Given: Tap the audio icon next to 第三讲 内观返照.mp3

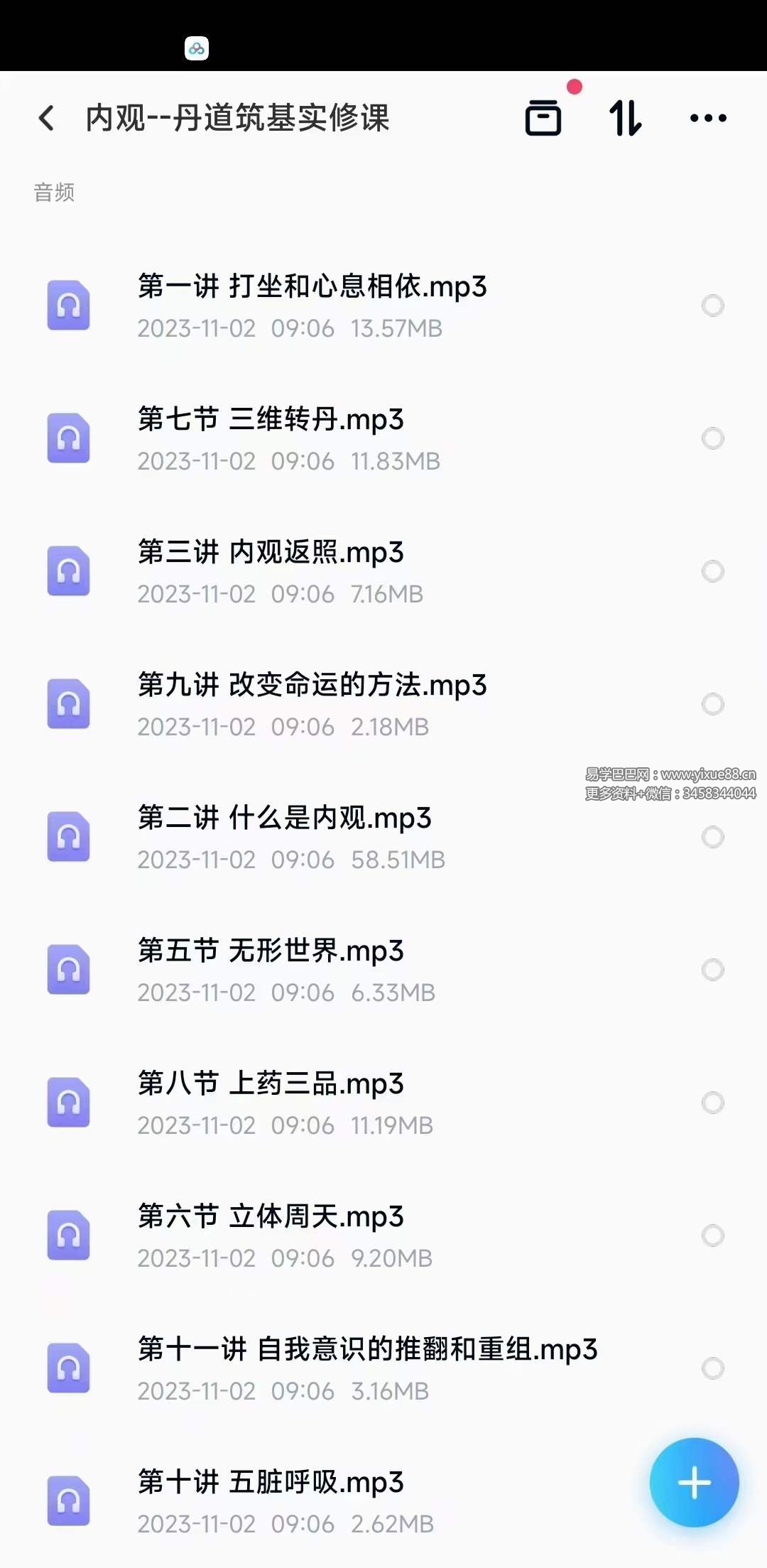Looking at the screenshot, I should tap(67, 571).
